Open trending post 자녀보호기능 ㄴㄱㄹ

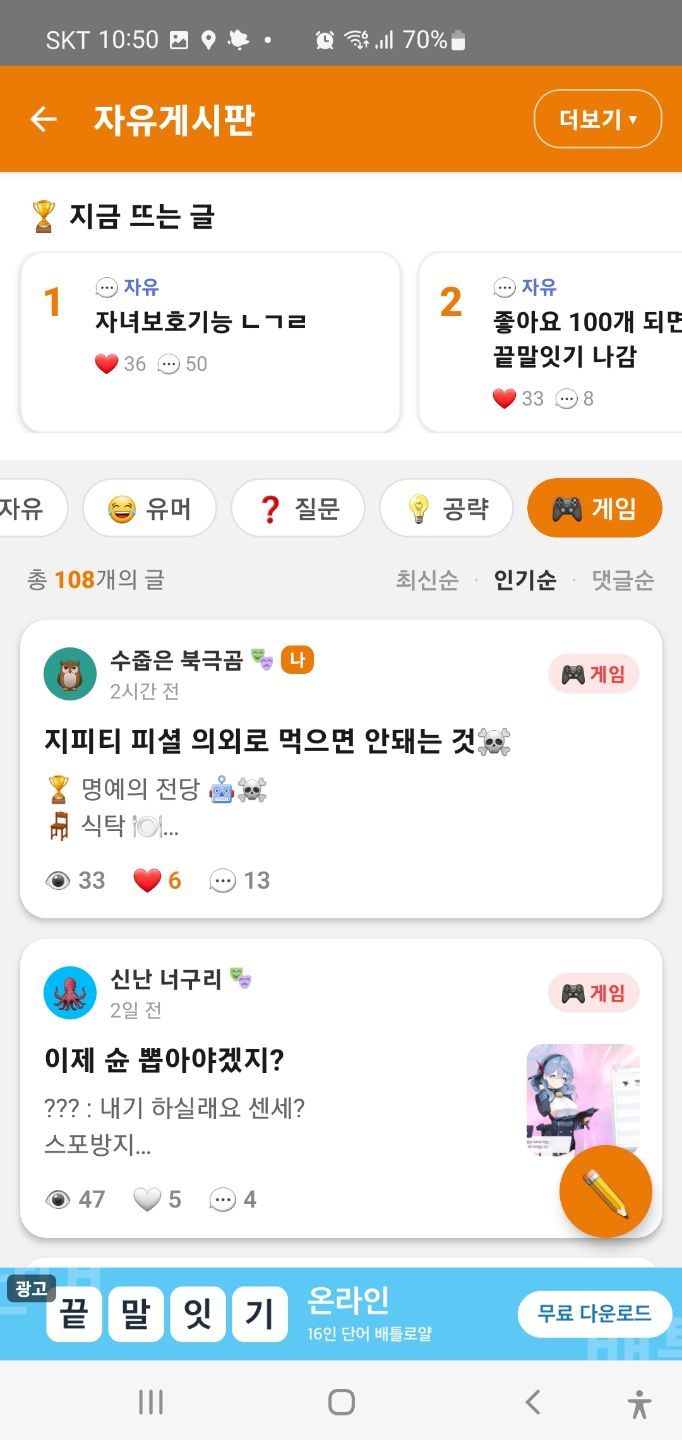point(210,342)
